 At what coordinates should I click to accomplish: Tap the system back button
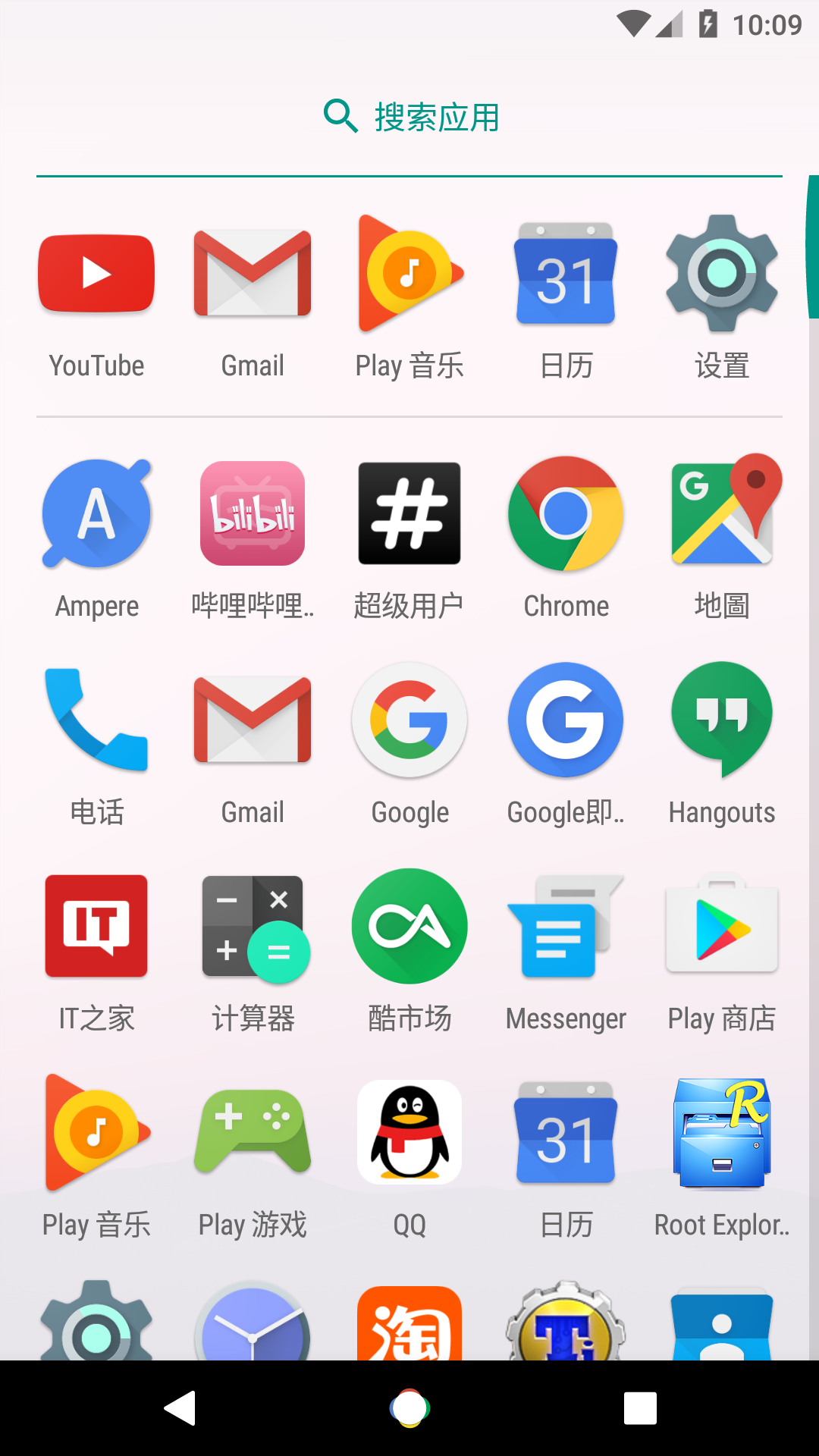click(x=180, y=1408)
